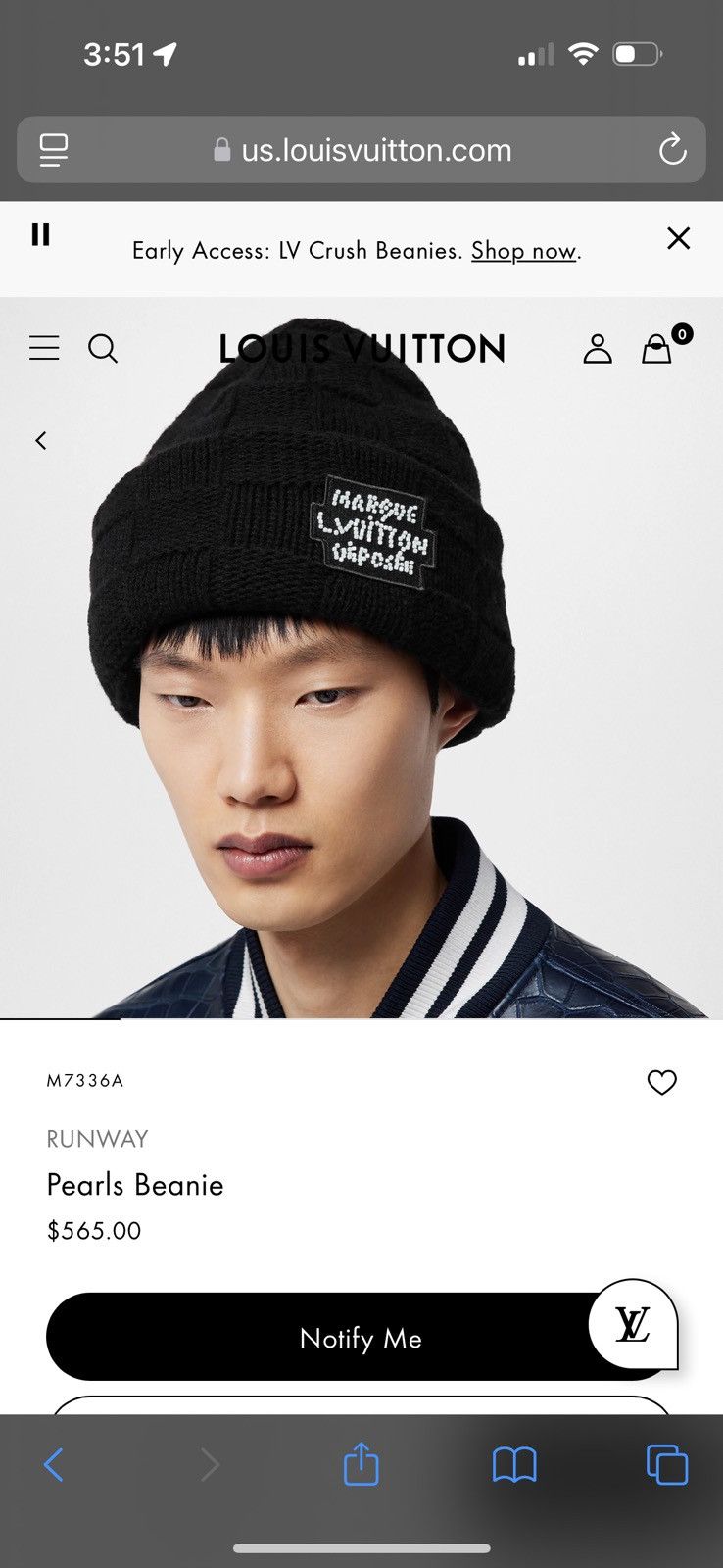
Task: Open the Shop now link
Action: click(524, 251)
